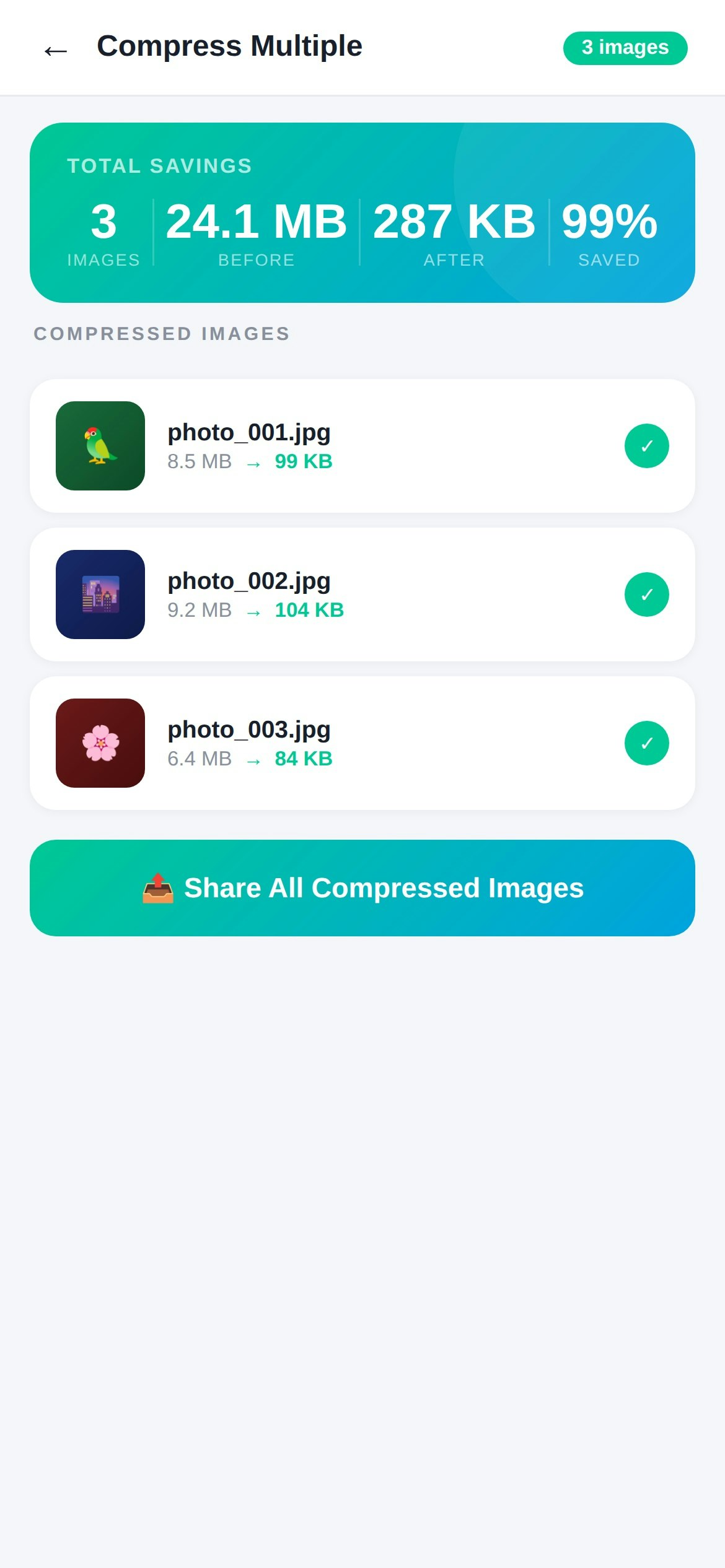The image size is (725, 1568).
Task: Click the 99% SAVED stat on the savings card
Action: 608,233
